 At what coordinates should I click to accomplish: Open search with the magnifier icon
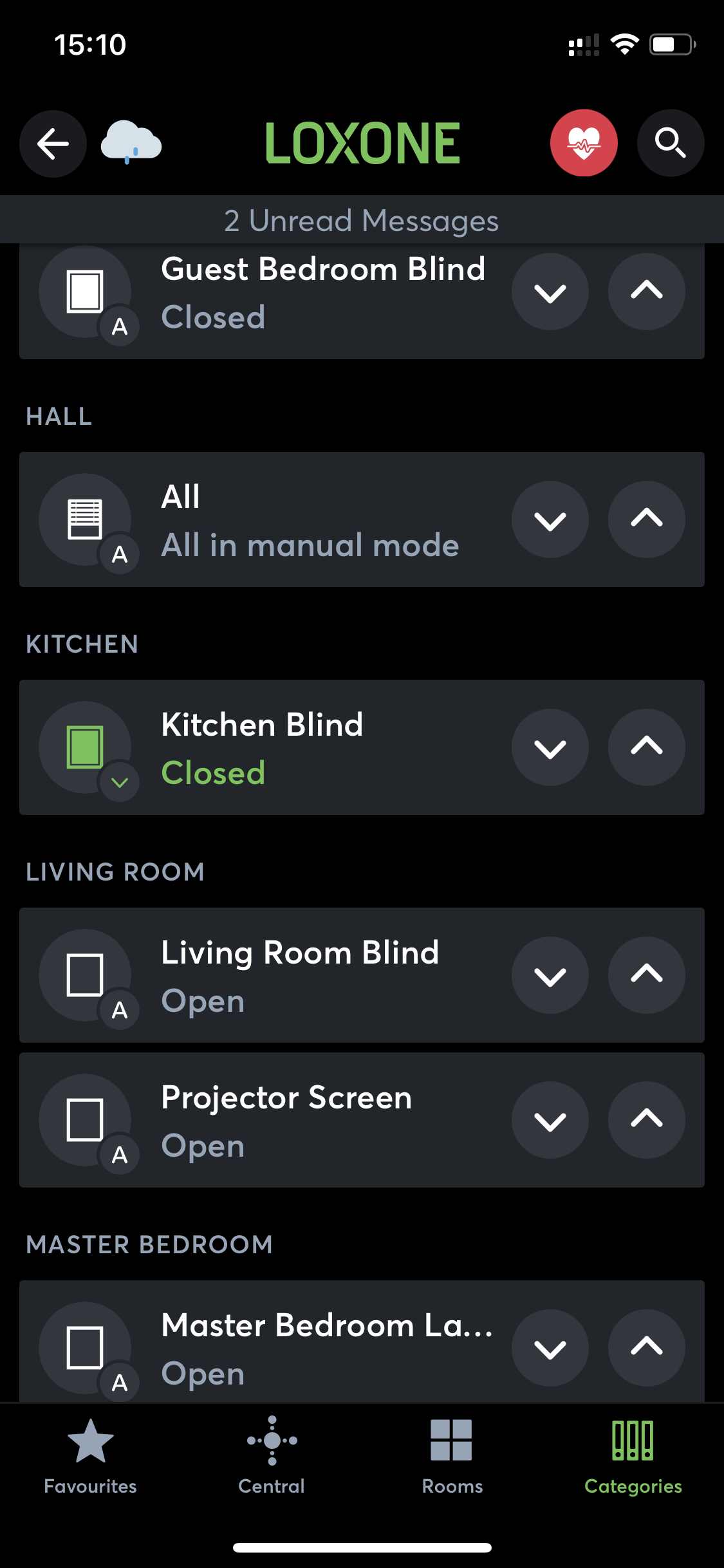pyautogui.click(x=670, y=143)
